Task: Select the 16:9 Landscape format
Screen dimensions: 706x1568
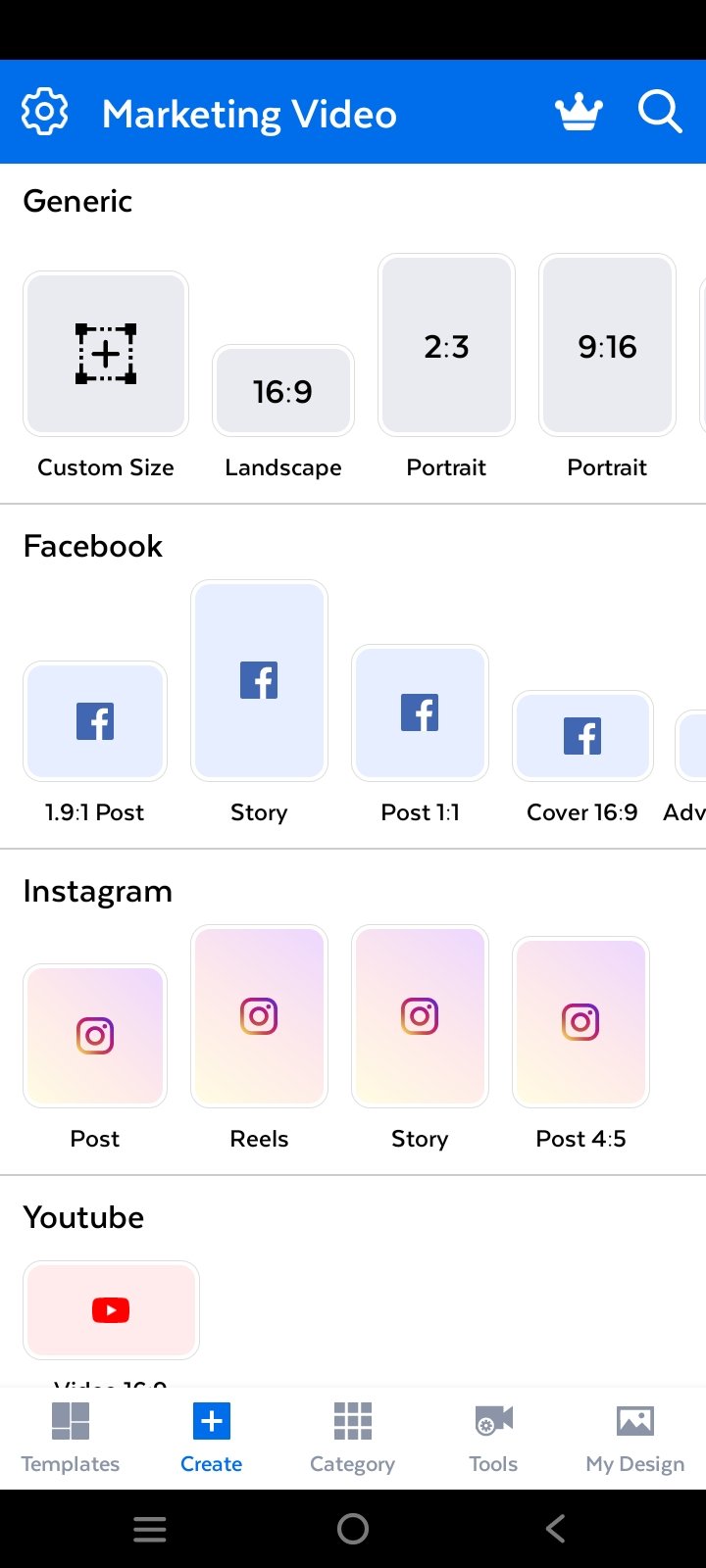Action: tap(283, 391)
